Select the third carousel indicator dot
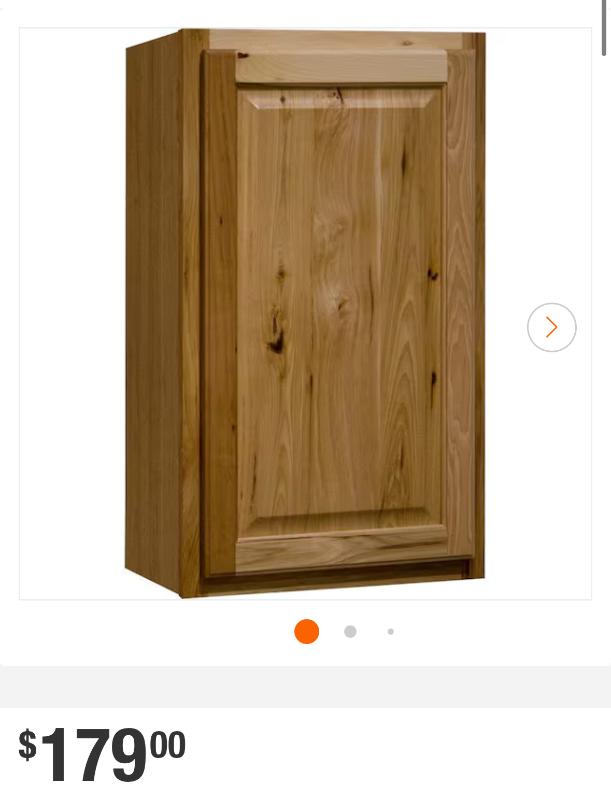Screen dimensions: 611x800 tap(390, 632)
